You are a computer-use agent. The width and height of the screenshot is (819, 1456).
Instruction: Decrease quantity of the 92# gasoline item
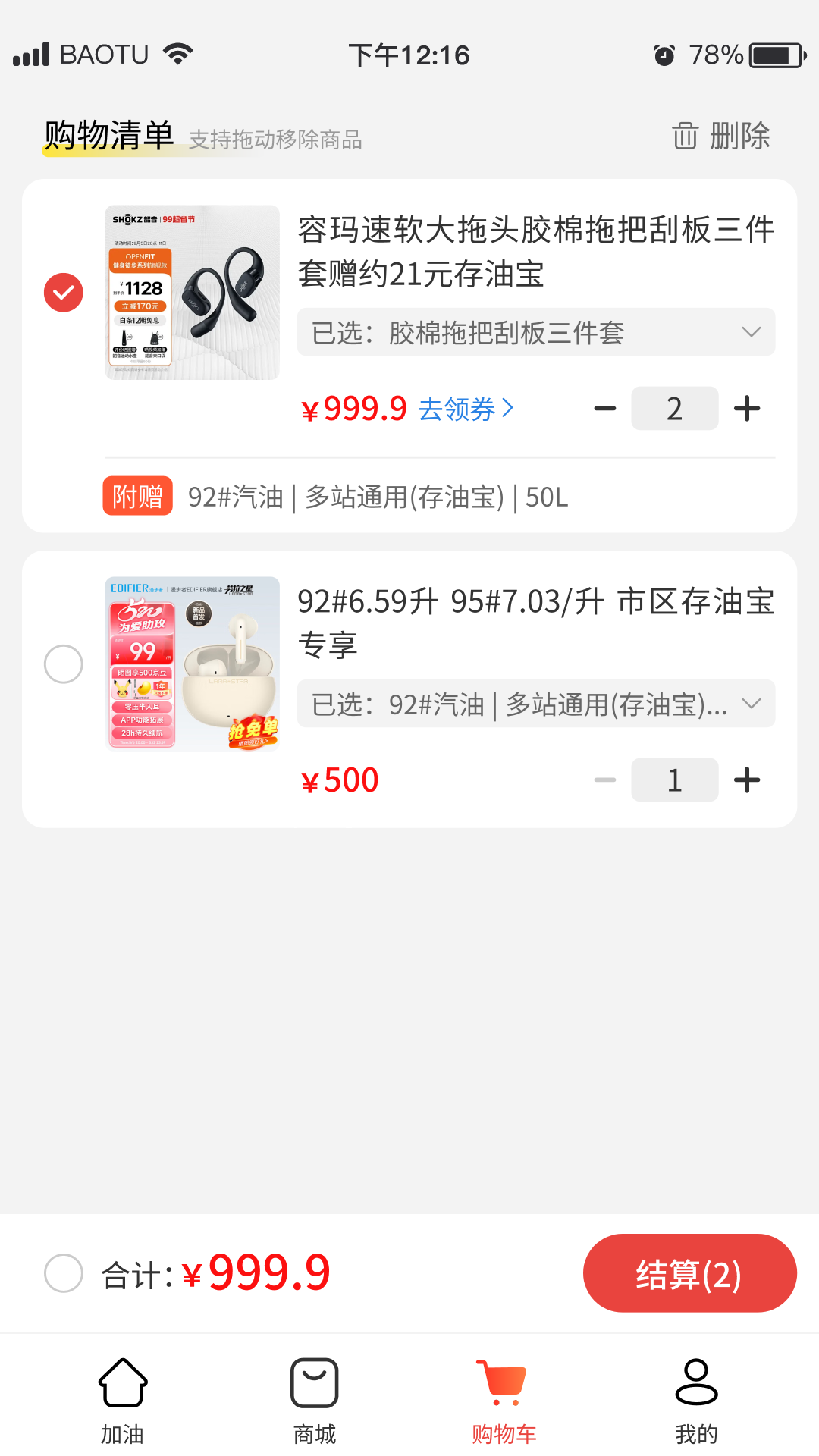605,780
